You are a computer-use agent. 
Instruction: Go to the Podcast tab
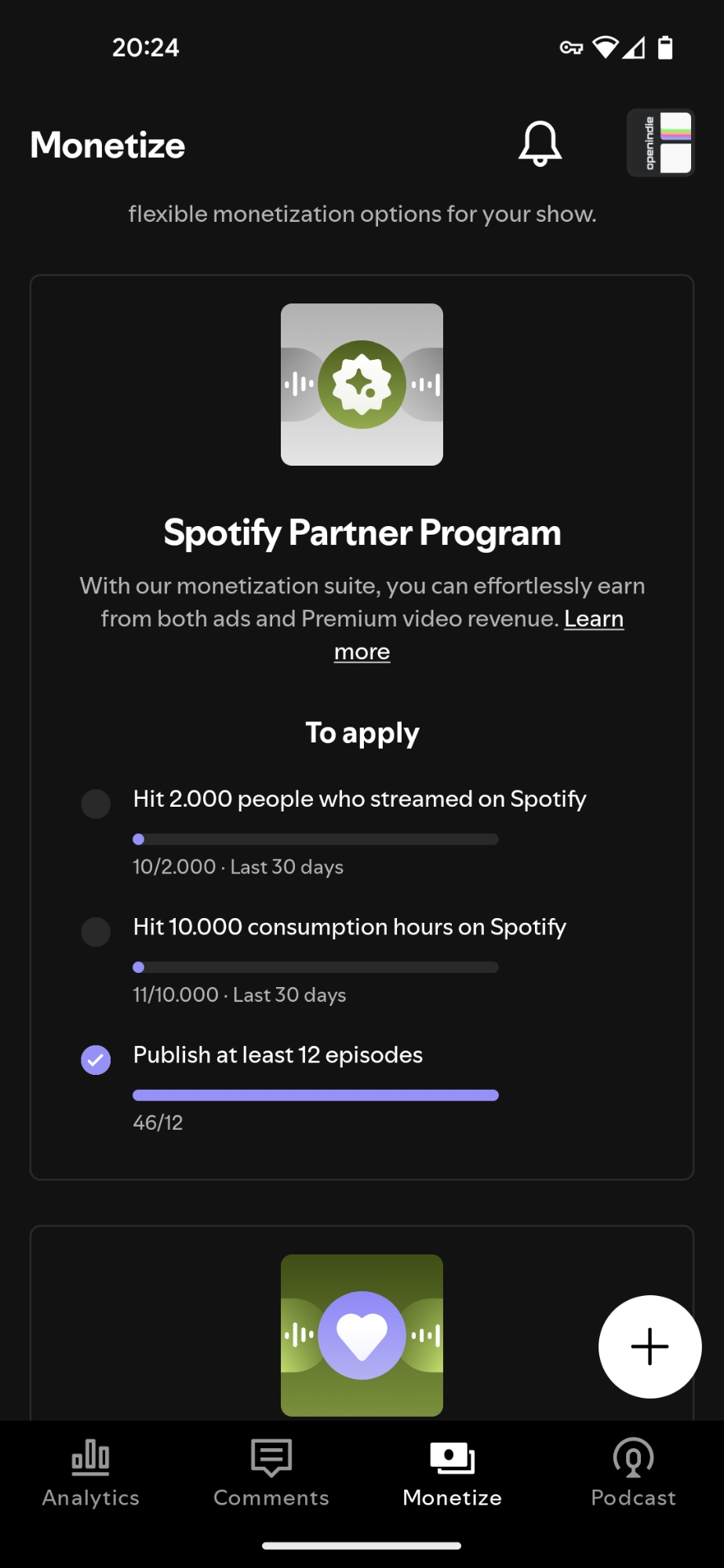click(633, 1472)
